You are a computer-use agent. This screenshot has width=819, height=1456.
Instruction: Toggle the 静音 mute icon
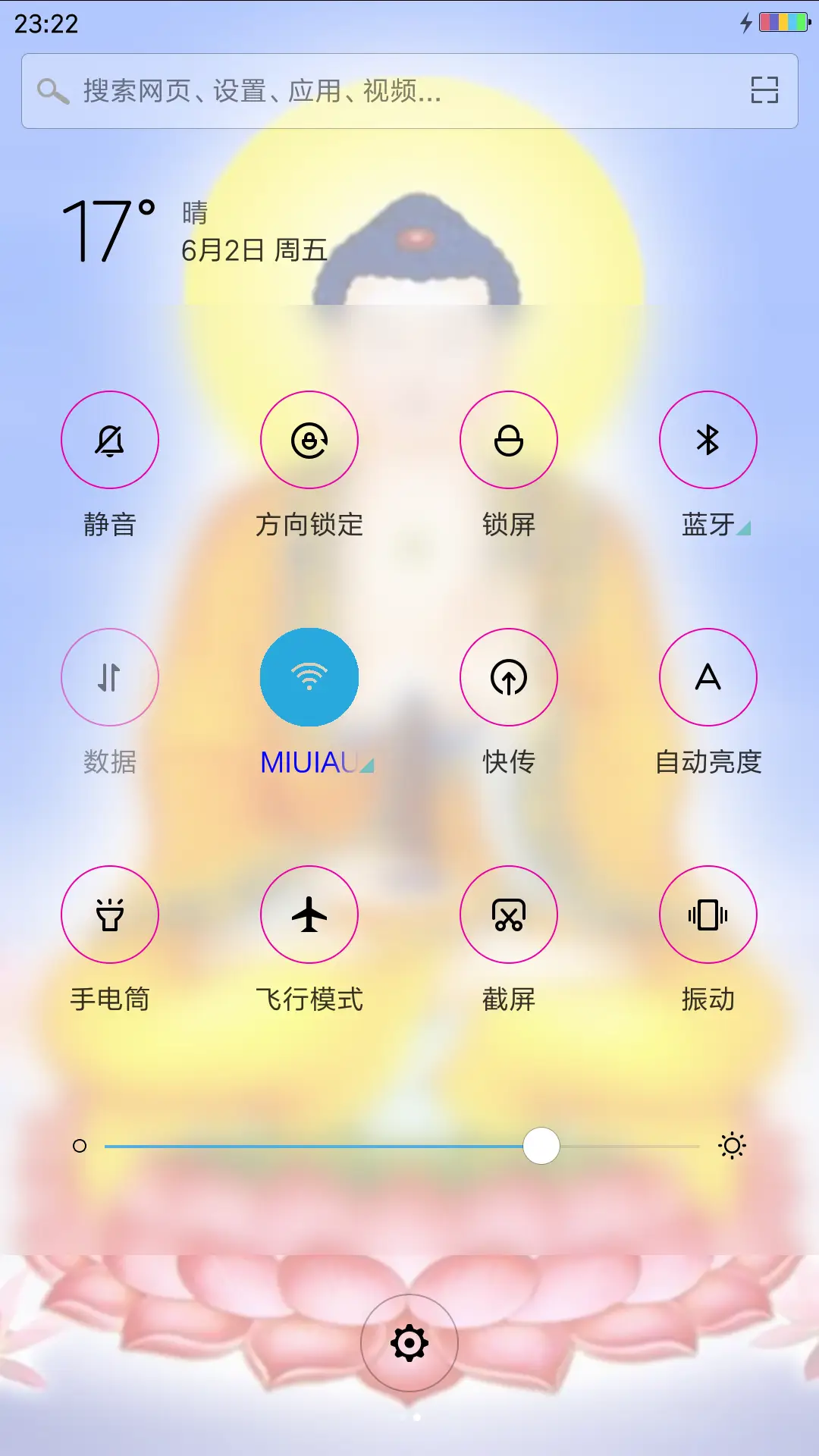click(109, 440)
